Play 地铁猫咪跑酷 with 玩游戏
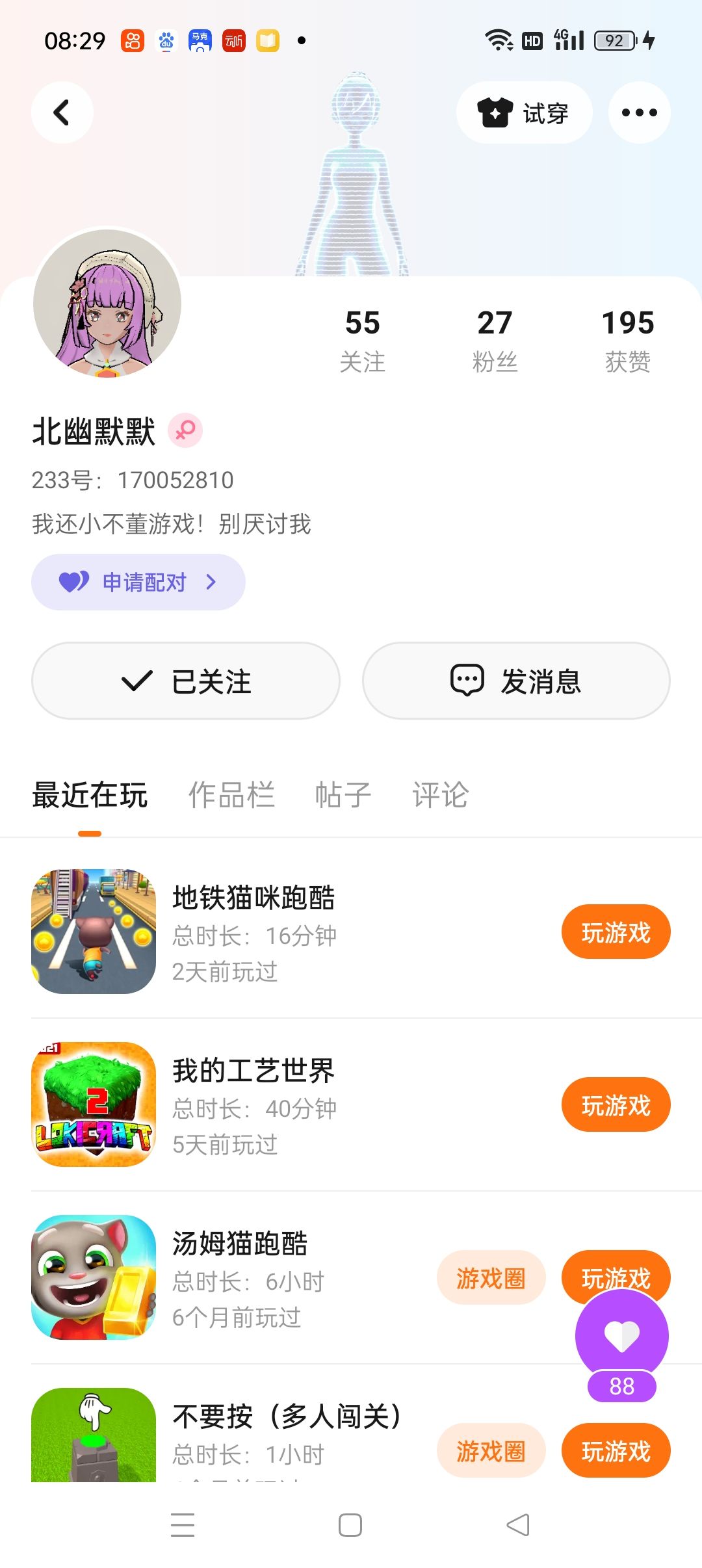The image size is (702, 1568). click(616, 932)
